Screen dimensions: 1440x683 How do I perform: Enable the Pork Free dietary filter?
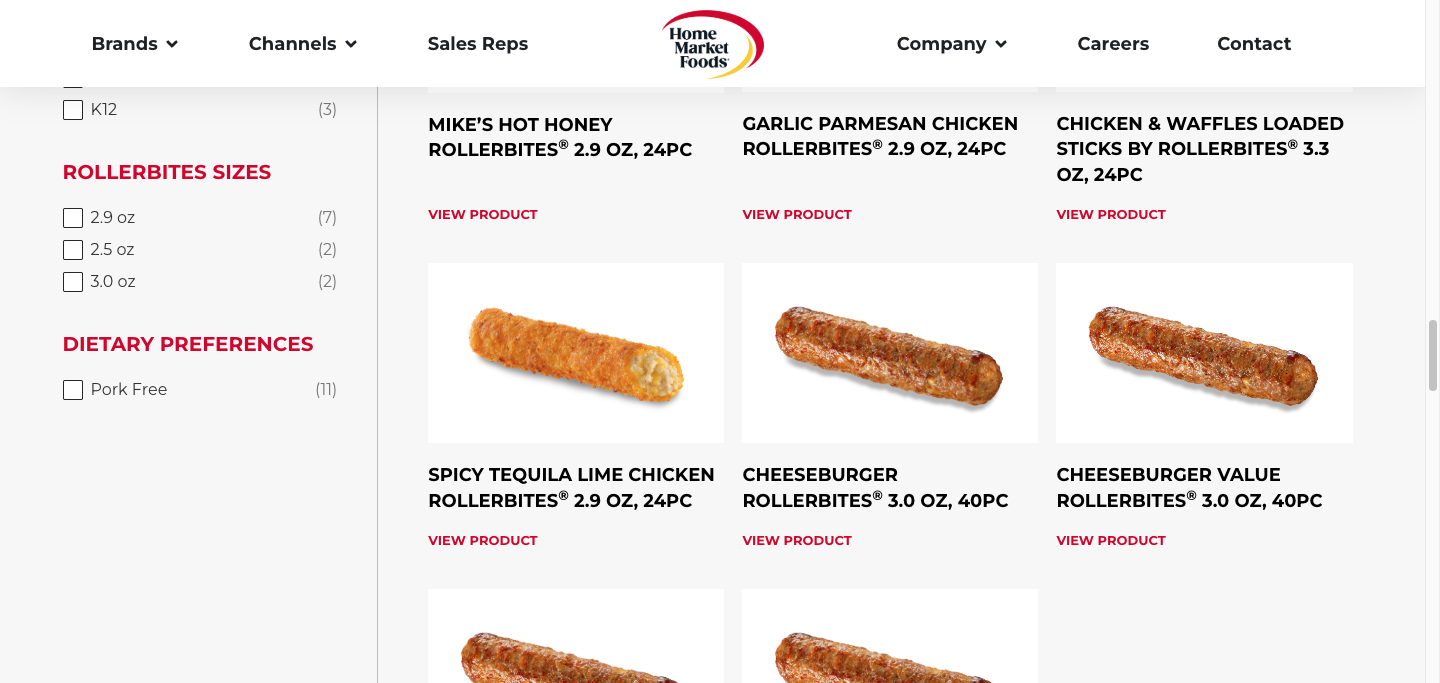[73, 390]
